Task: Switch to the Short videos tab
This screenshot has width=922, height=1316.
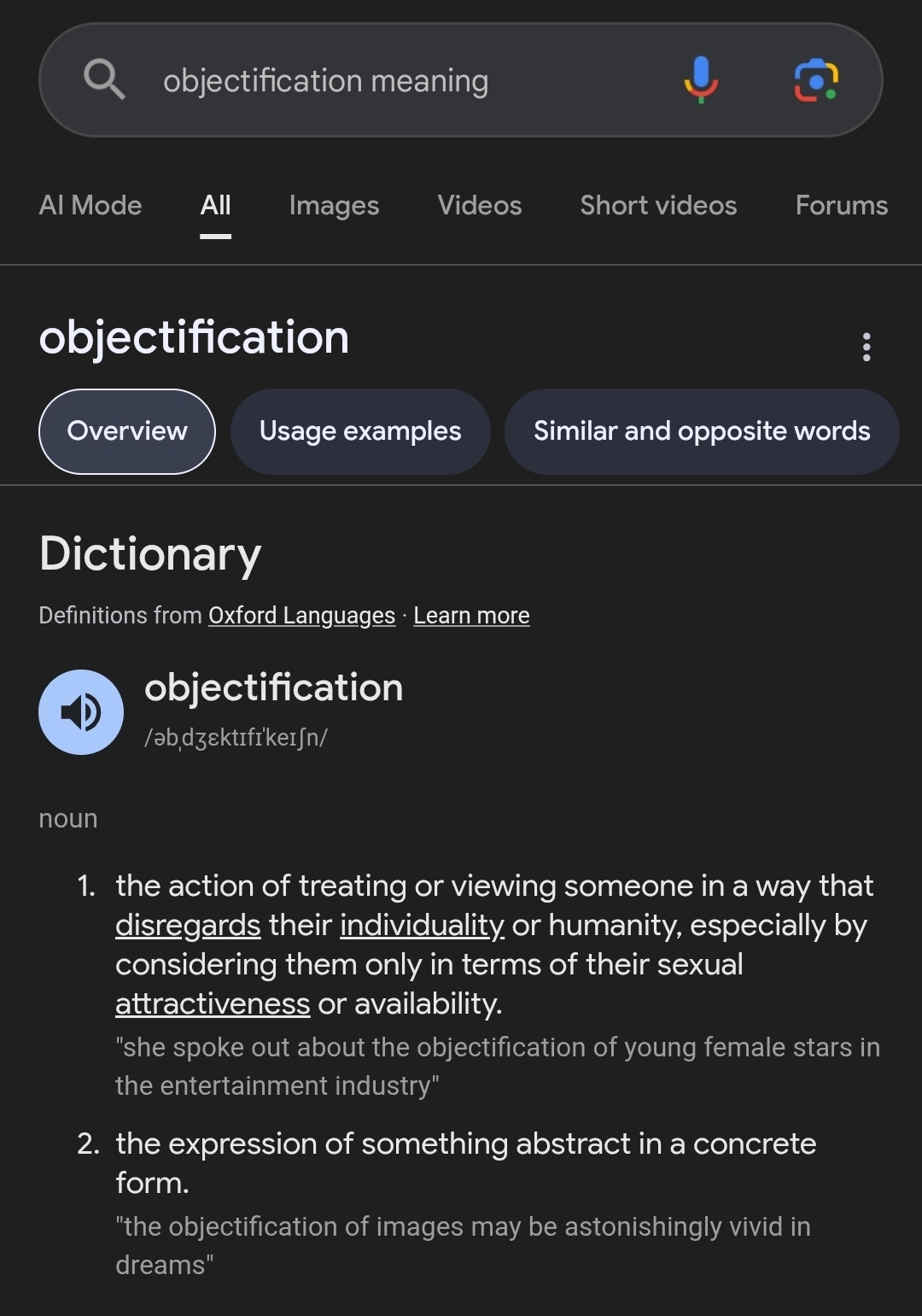Action: (x=658, y=205)
